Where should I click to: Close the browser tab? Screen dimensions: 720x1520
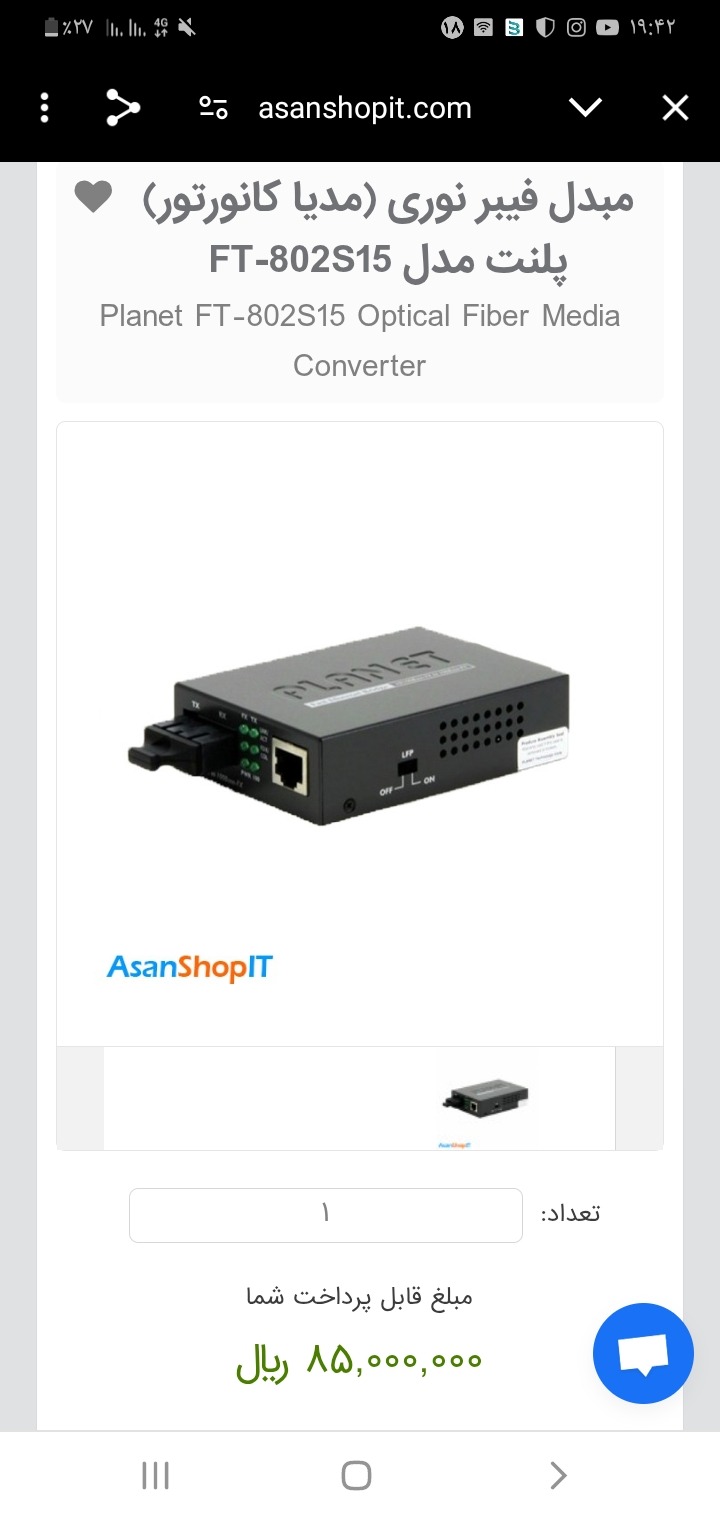pos(676,108)
